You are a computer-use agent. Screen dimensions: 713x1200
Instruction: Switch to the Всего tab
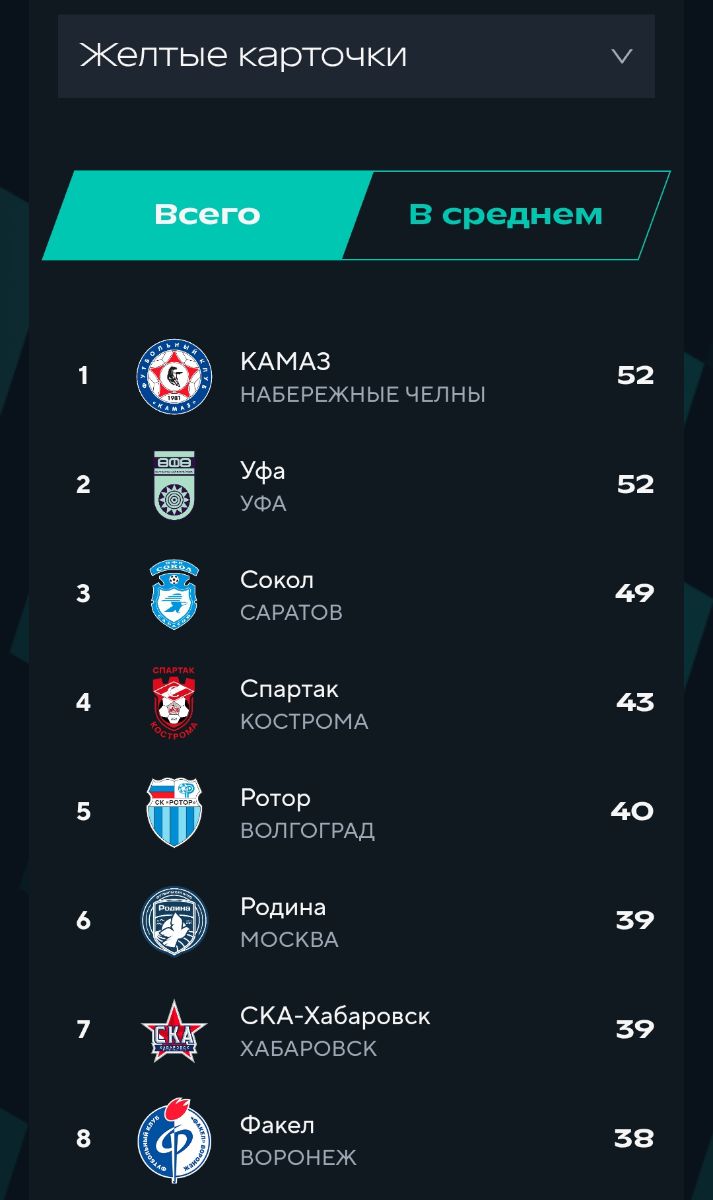(207, 215)
